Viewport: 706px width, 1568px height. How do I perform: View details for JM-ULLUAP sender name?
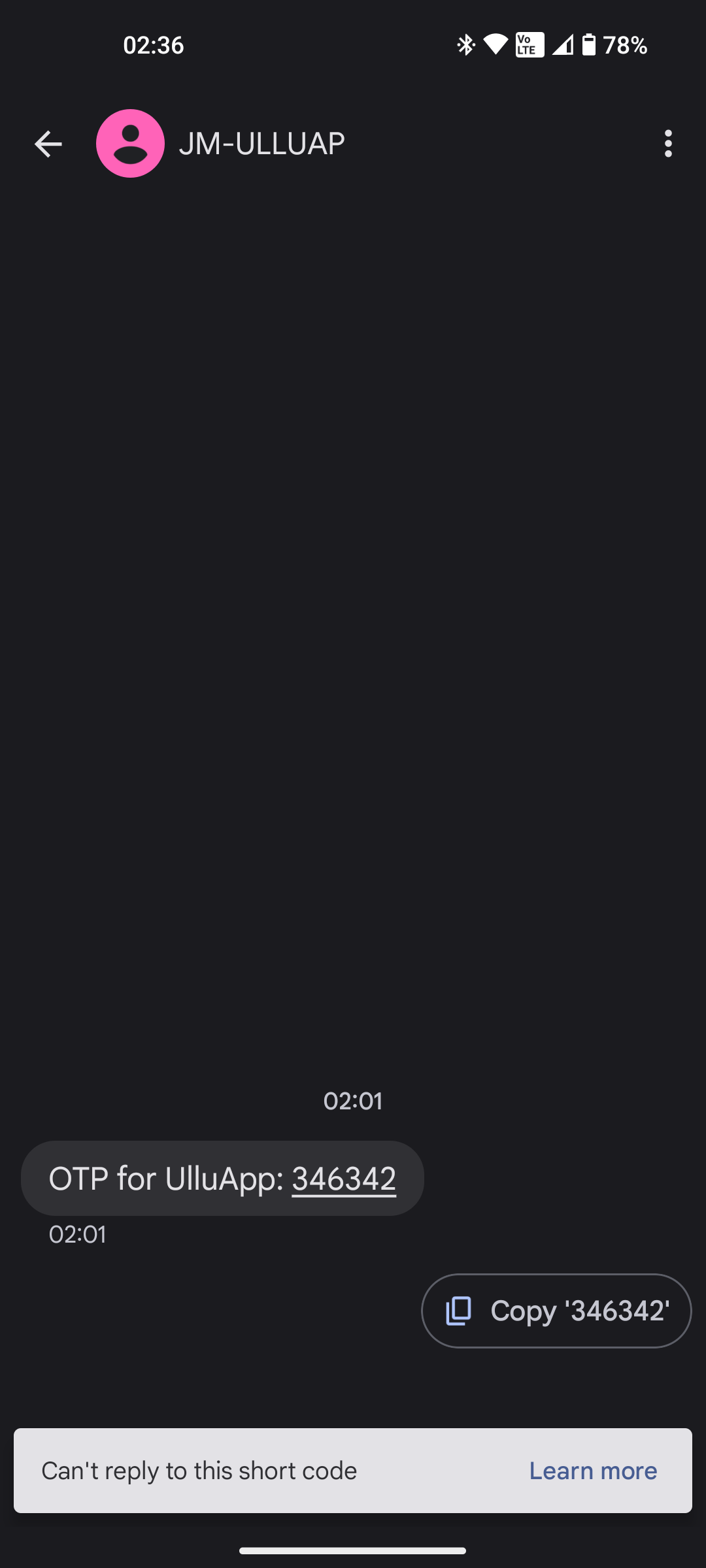(x=262, y=144)
